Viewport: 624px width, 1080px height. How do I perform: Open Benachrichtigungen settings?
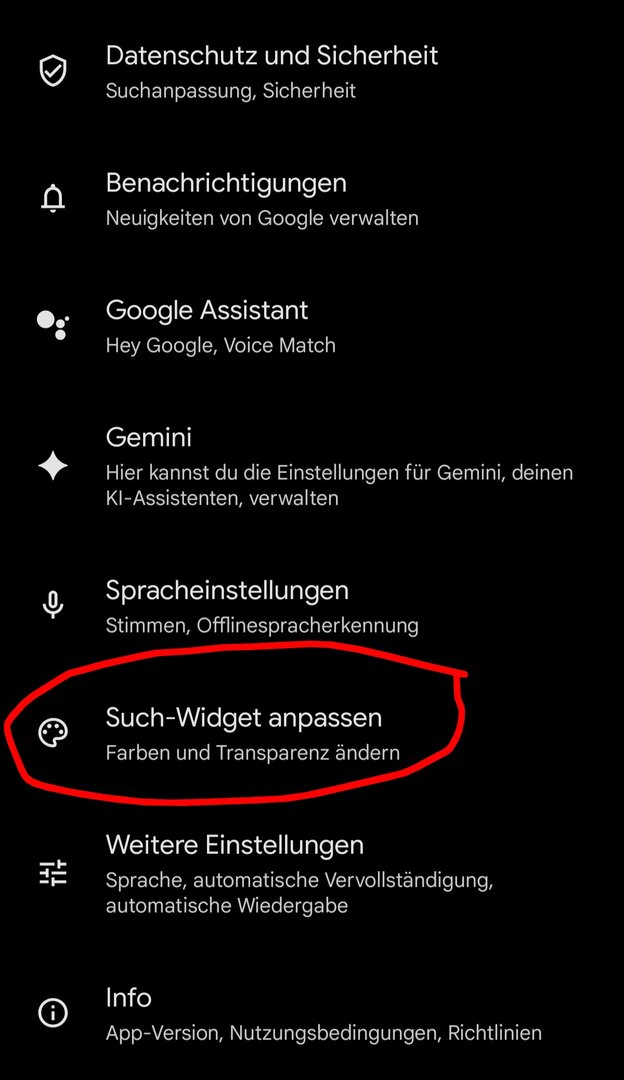tap(262, 199)
